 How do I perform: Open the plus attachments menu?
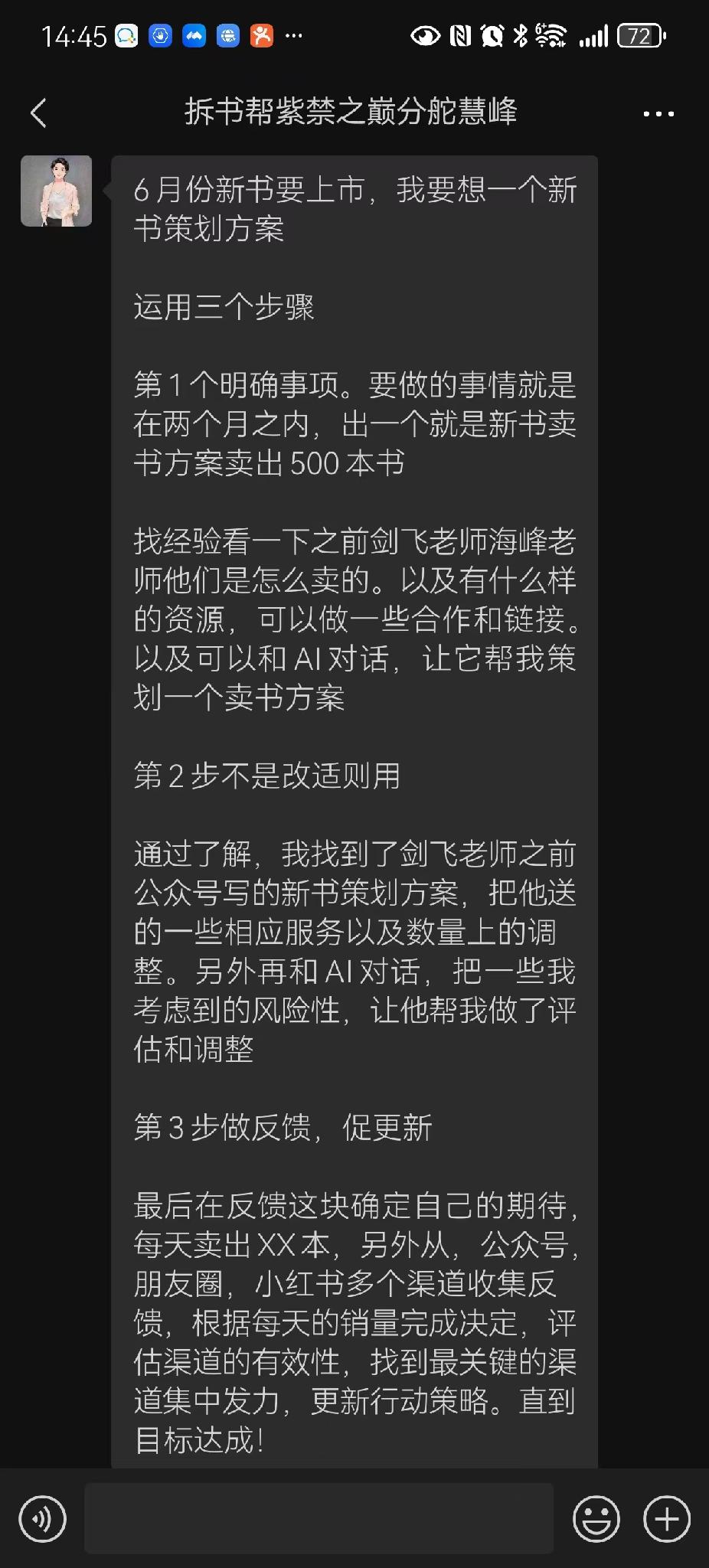[666, 1519]
